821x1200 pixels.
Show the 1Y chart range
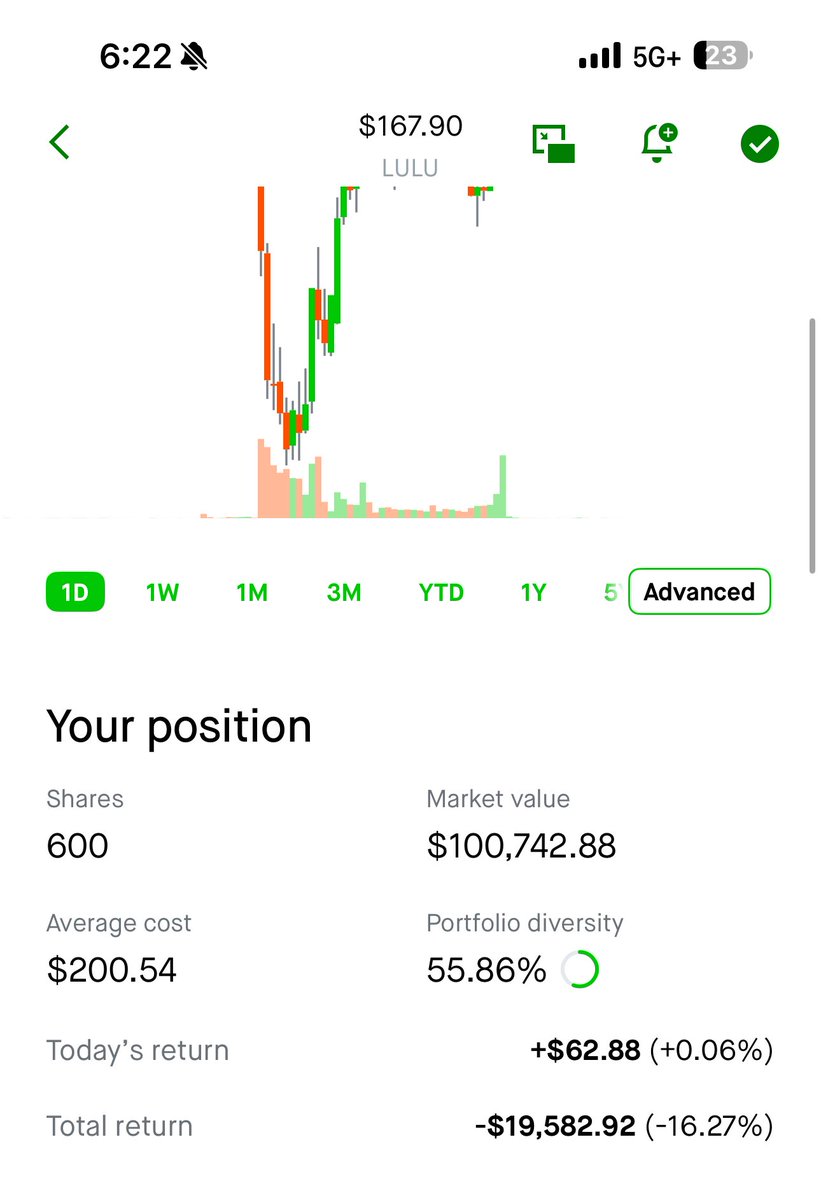(x=533, y=592)
